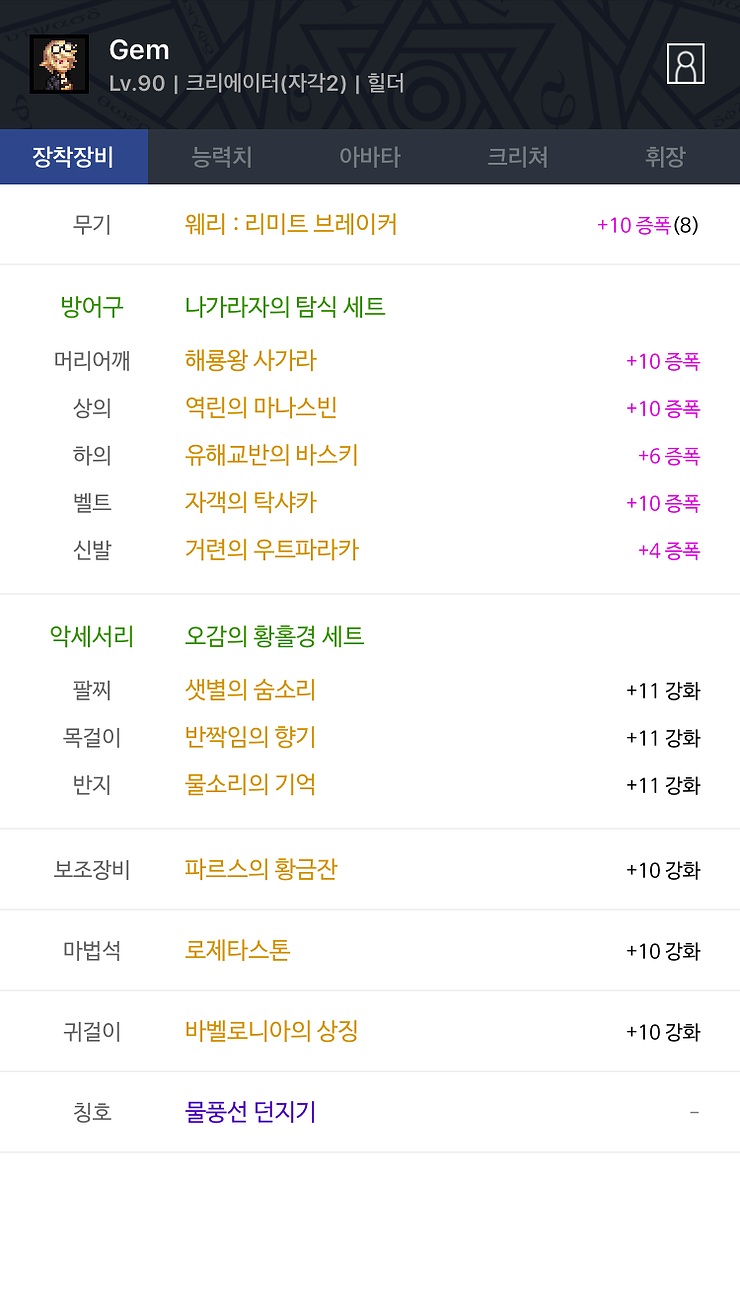
Task: View the 파르스의 황금잔 sub-equipment
Action: tap(261, 869)
